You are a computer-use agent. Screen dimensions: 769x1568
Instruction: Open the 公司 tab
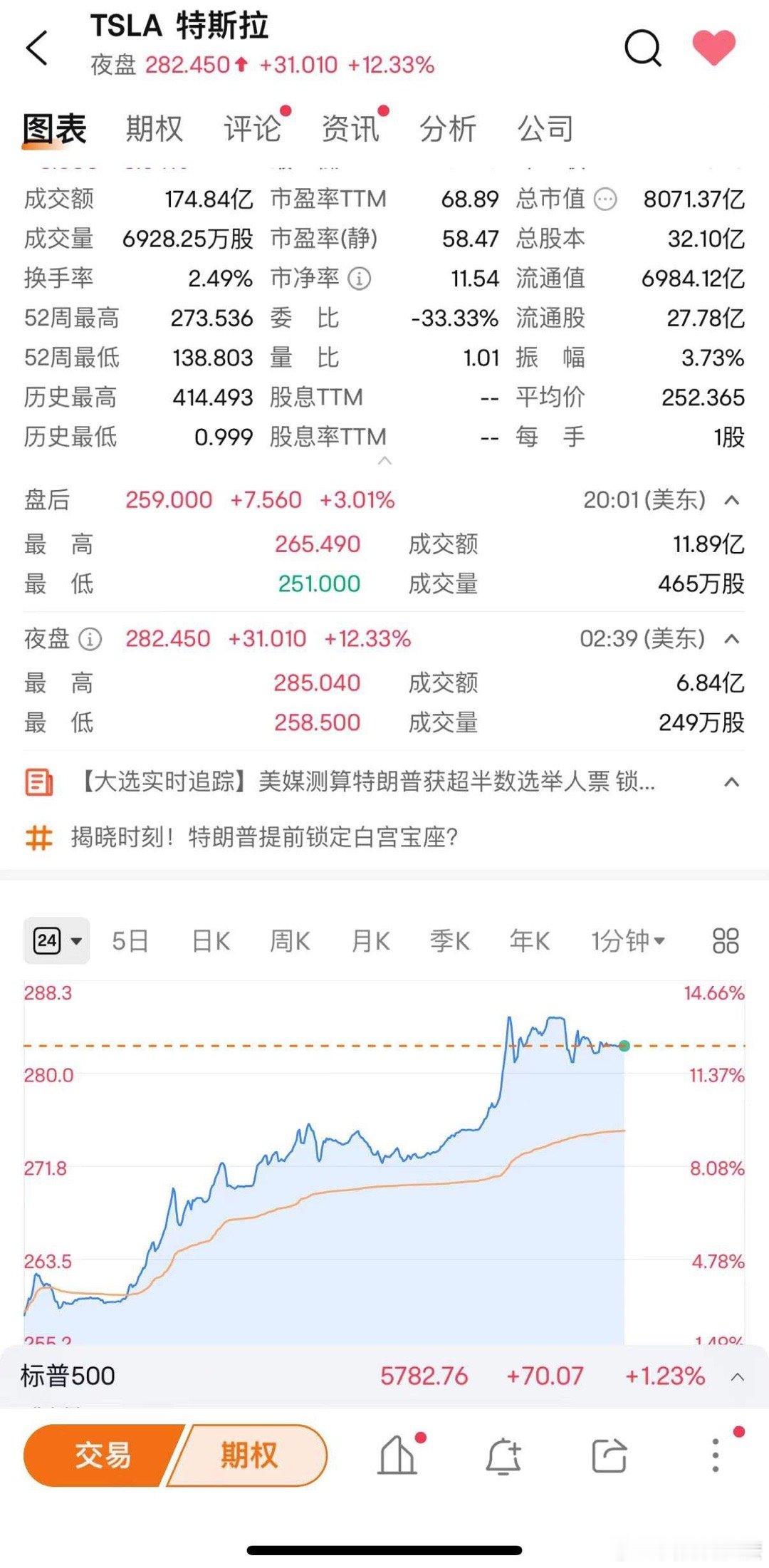[x=545, y=130]
